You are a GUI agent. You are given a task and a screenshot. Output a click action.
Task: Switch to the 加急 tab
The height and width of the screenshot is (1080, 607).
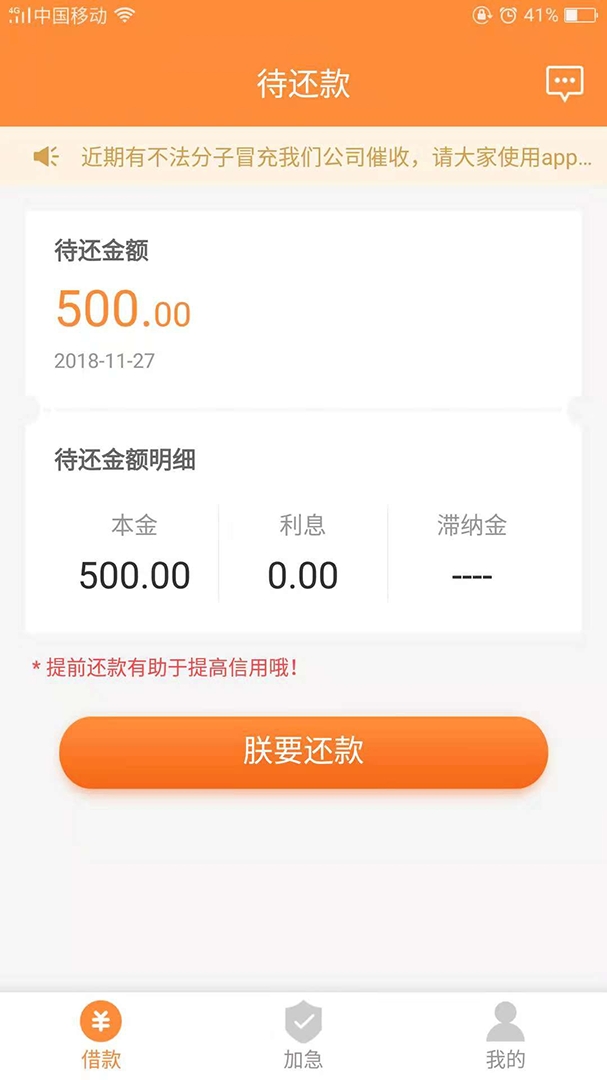point(303,1035)
